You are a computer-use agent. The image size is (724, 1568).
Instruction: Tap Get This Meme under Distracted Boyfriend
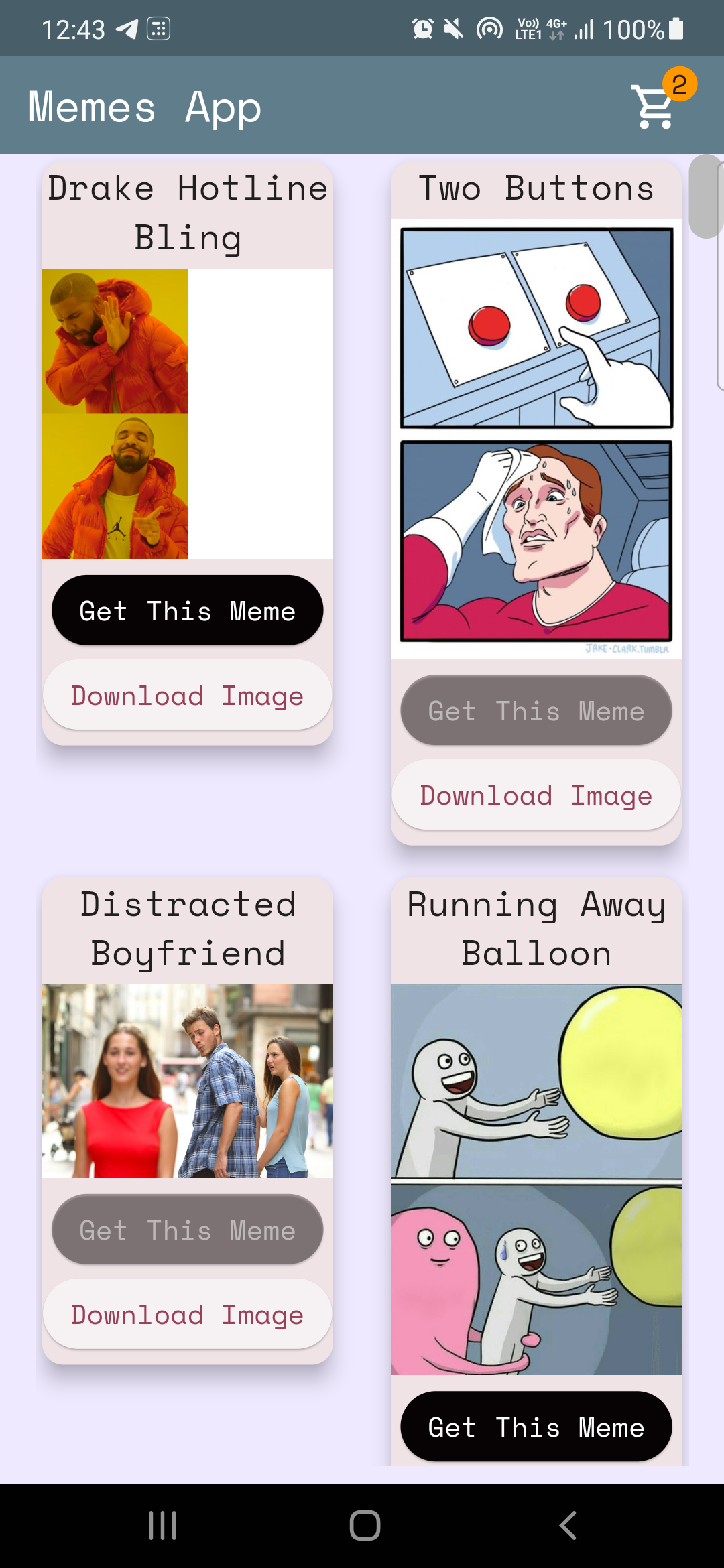[188, 1230]
